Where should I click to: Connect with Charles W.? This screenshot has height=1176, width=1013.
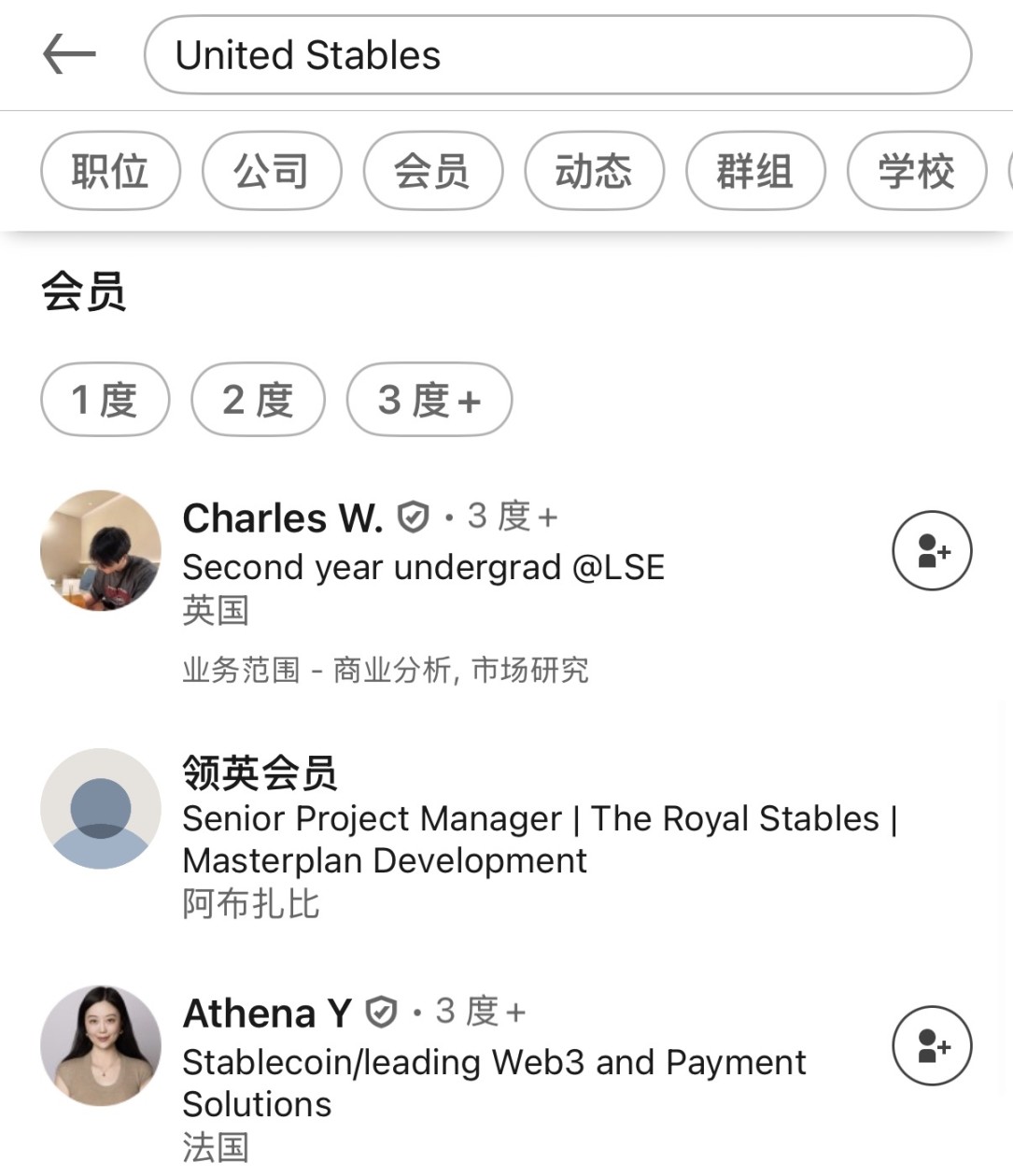[x=932, y=551]
